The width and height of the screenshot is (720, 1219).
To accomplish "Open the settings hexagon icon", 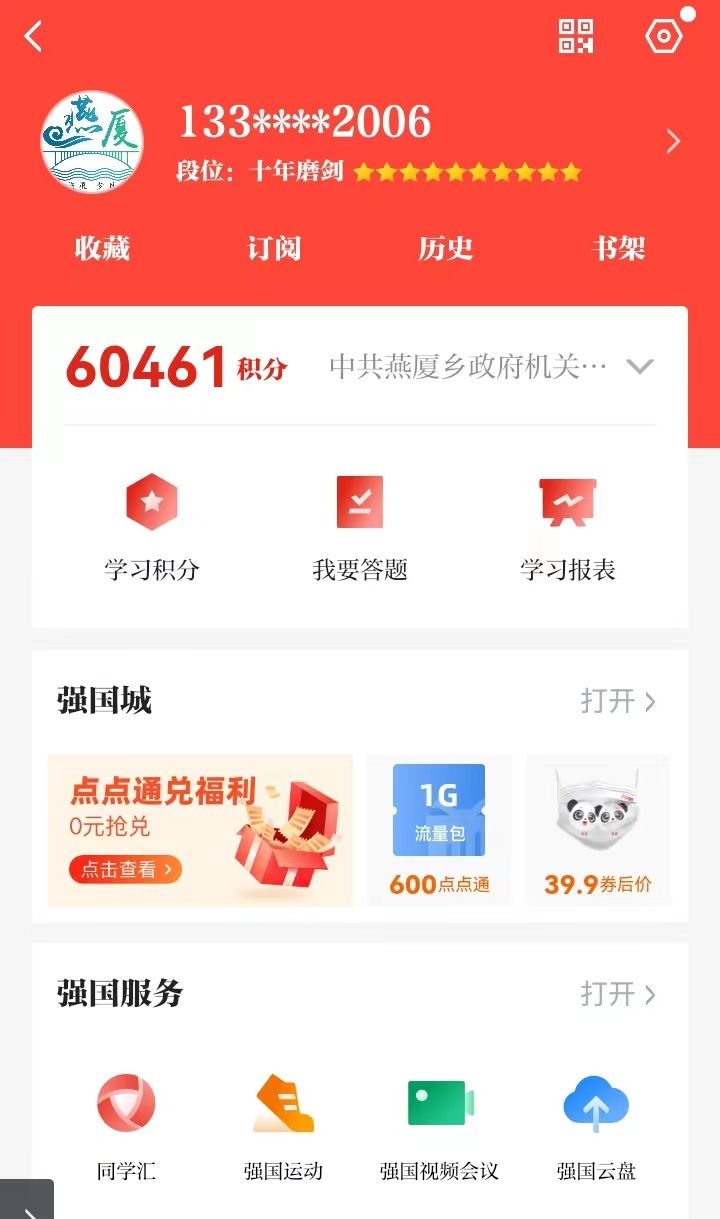I will tap(663, 37).
